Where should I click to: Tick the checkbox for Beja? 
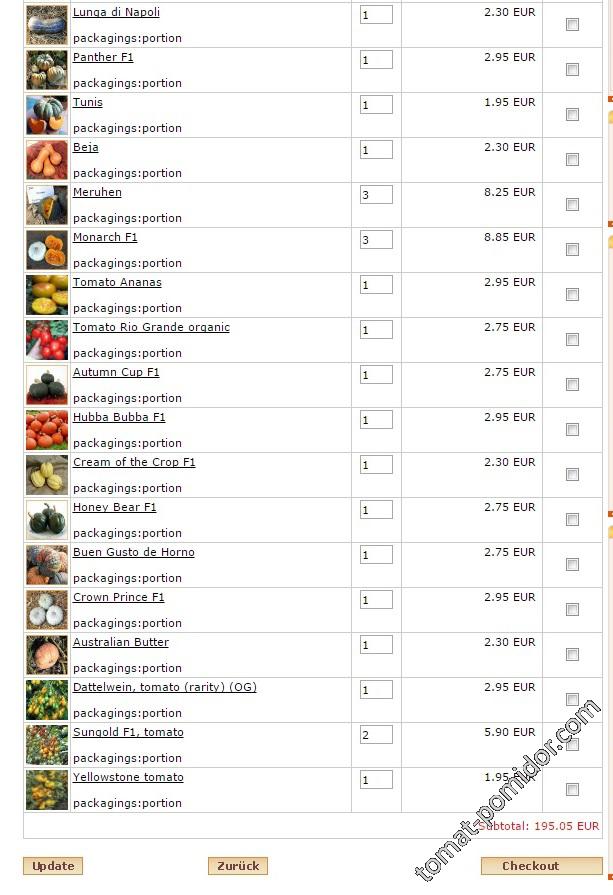tap(572, 160)
